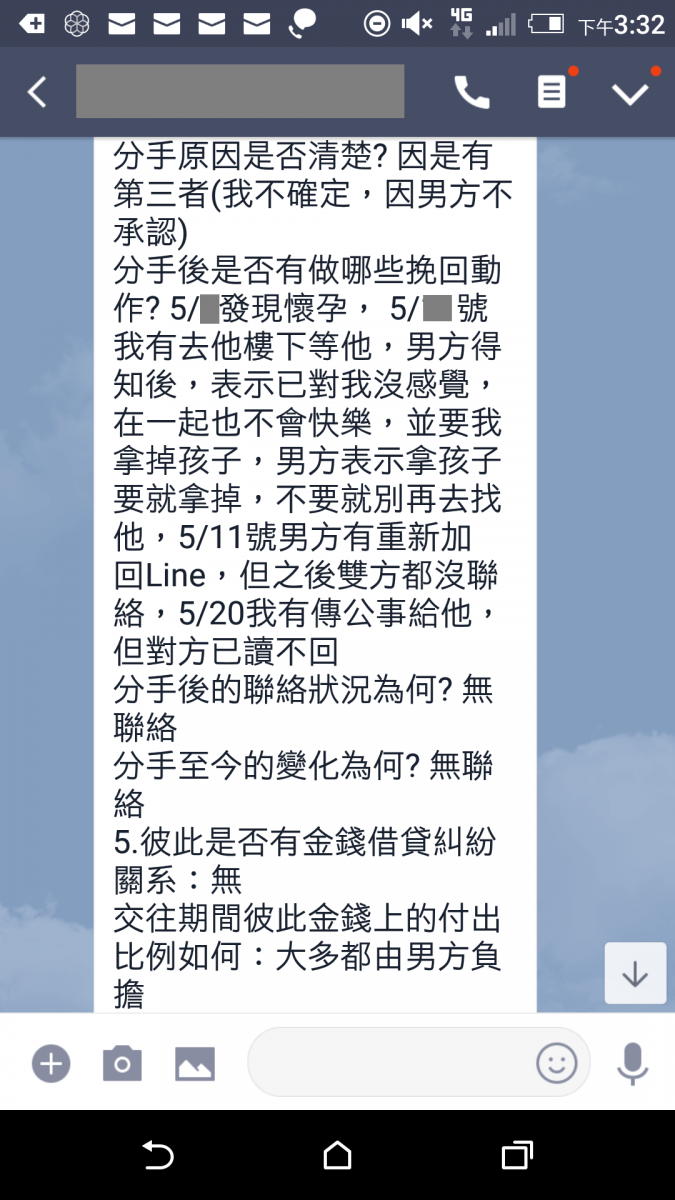Viewport: 675px width, 1200px height.
Task: Go back to the chat list
Action: click(37, 93)
